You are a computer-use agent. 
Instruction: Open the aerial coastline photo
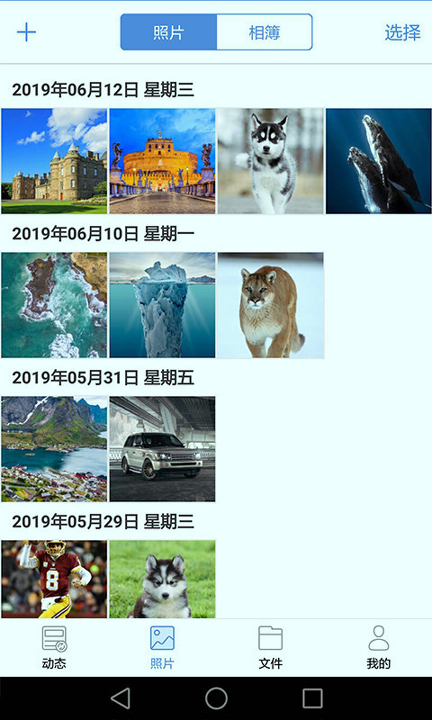pos(54,305)
